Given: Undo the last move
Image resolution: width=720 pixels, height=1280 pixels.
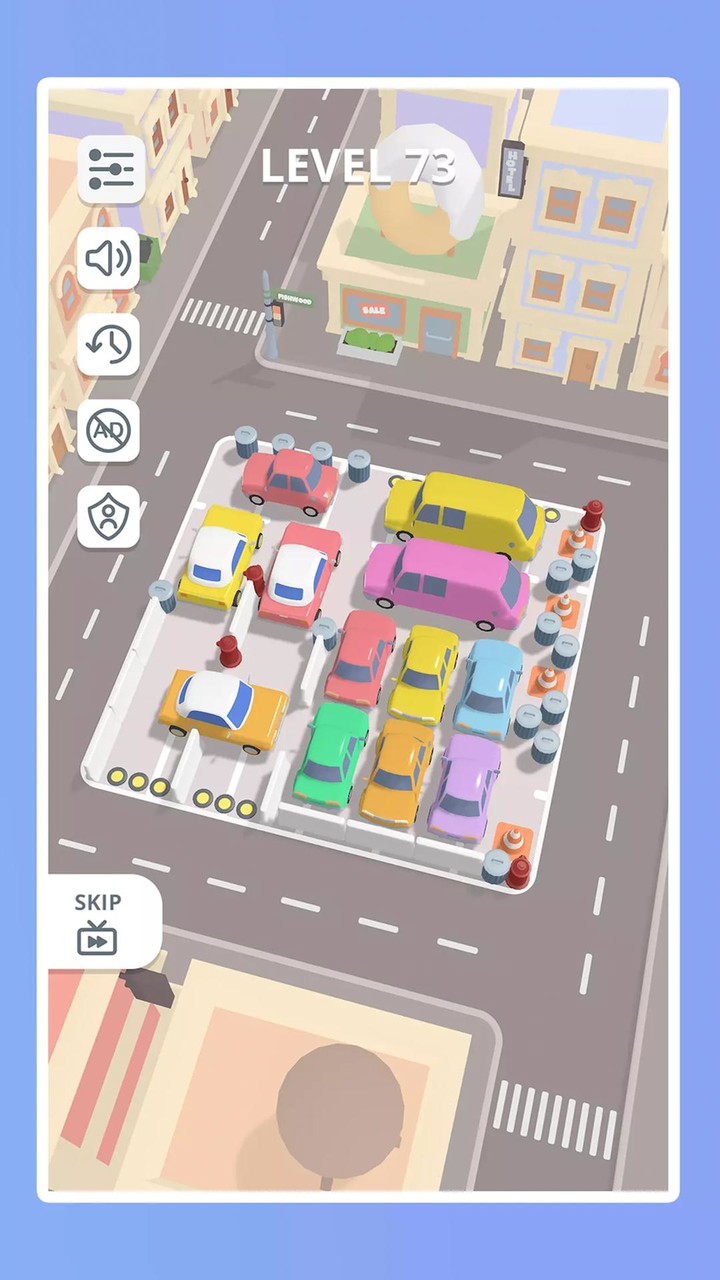Looking at the screenshot, I should click(108, 345).
